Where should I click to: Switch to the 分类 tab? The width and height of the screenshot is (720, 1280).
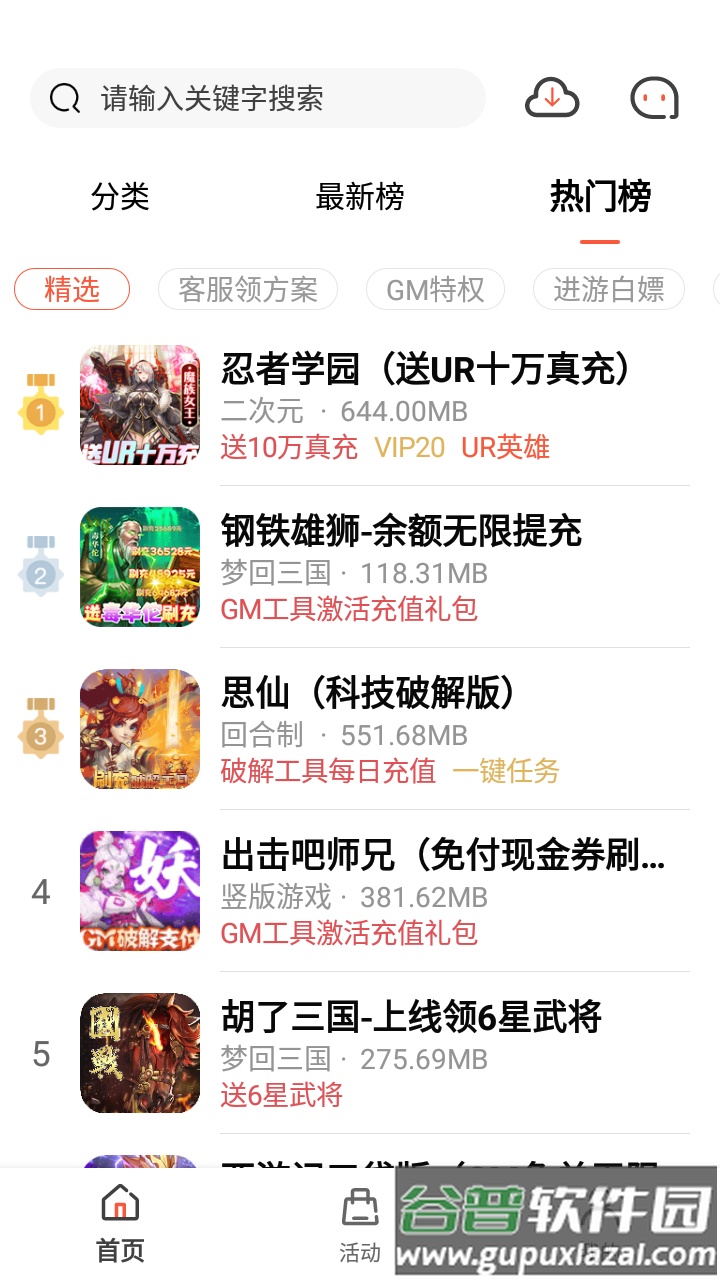click(121, 198)
